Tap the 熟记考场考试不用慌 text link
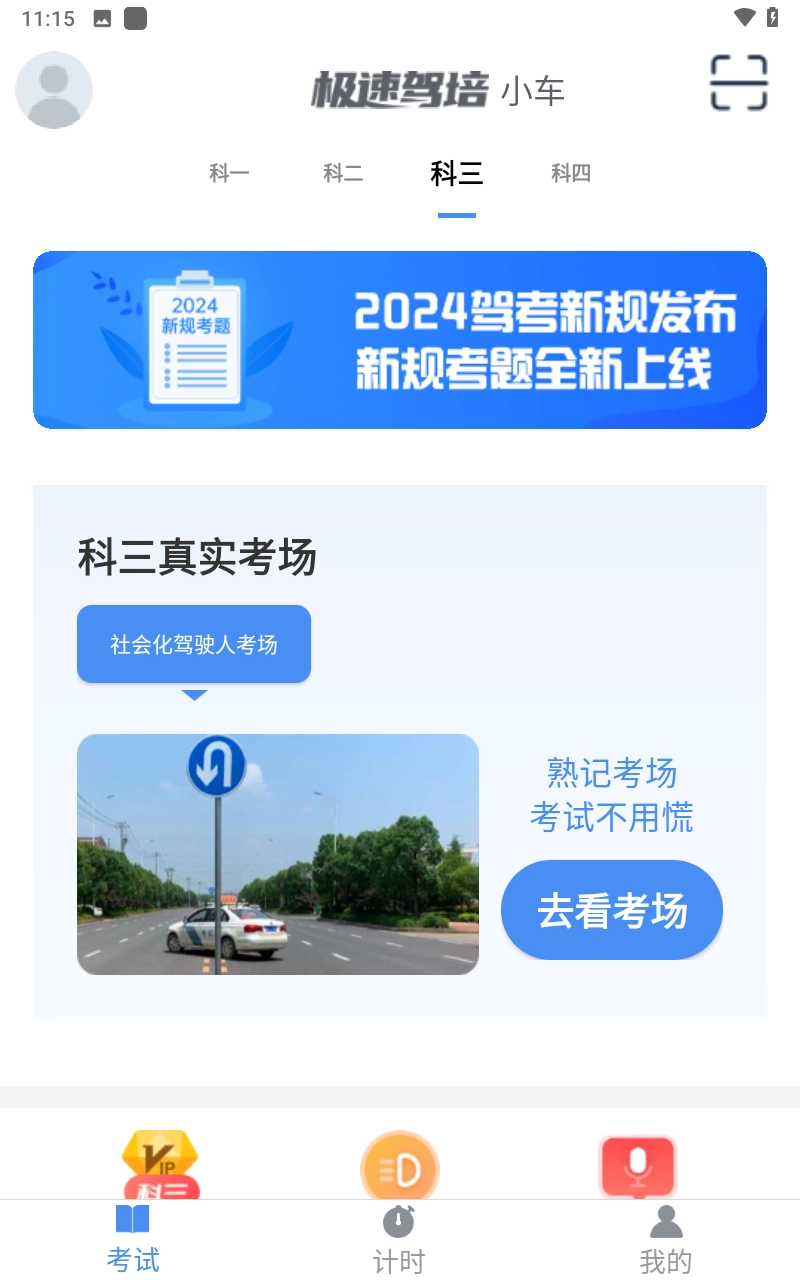The width and height of the screenshot is (800, 1280). tap(611, 796)
